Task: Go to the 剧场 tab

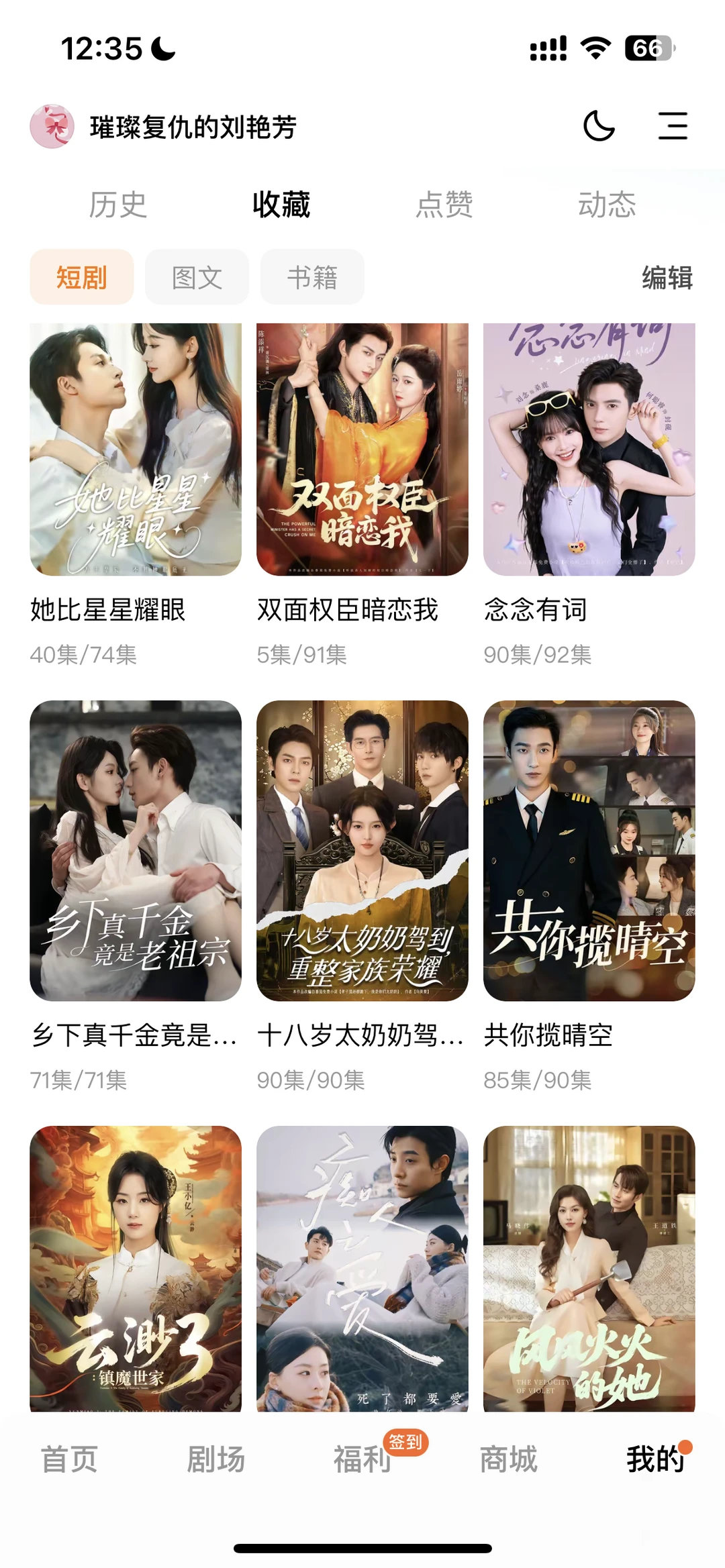Action: click(215, 1459)
